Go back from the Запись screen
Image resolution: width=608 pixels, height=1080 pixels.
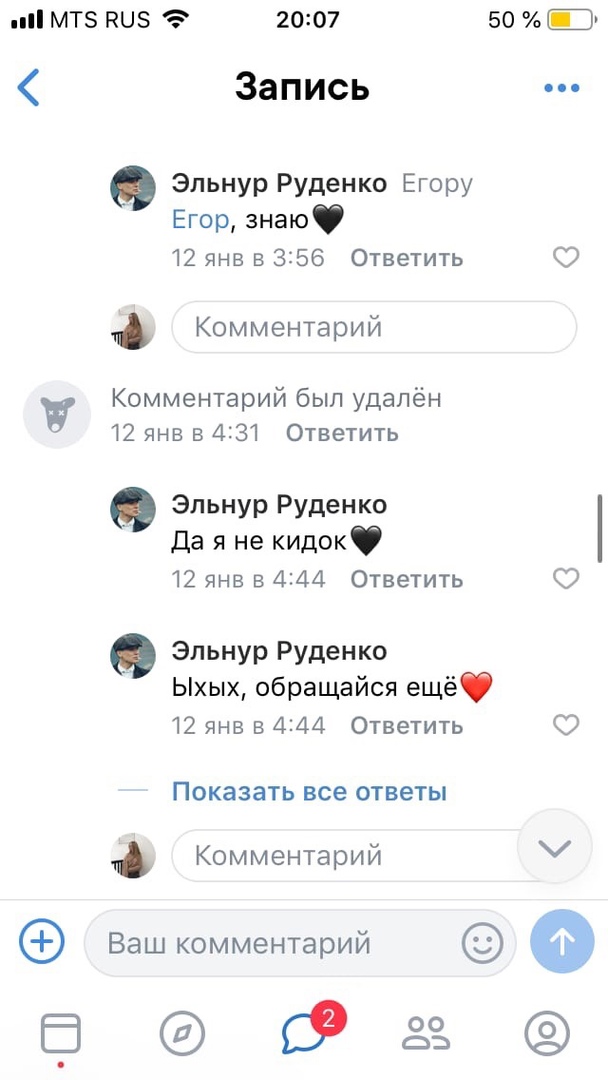(29, 88)
